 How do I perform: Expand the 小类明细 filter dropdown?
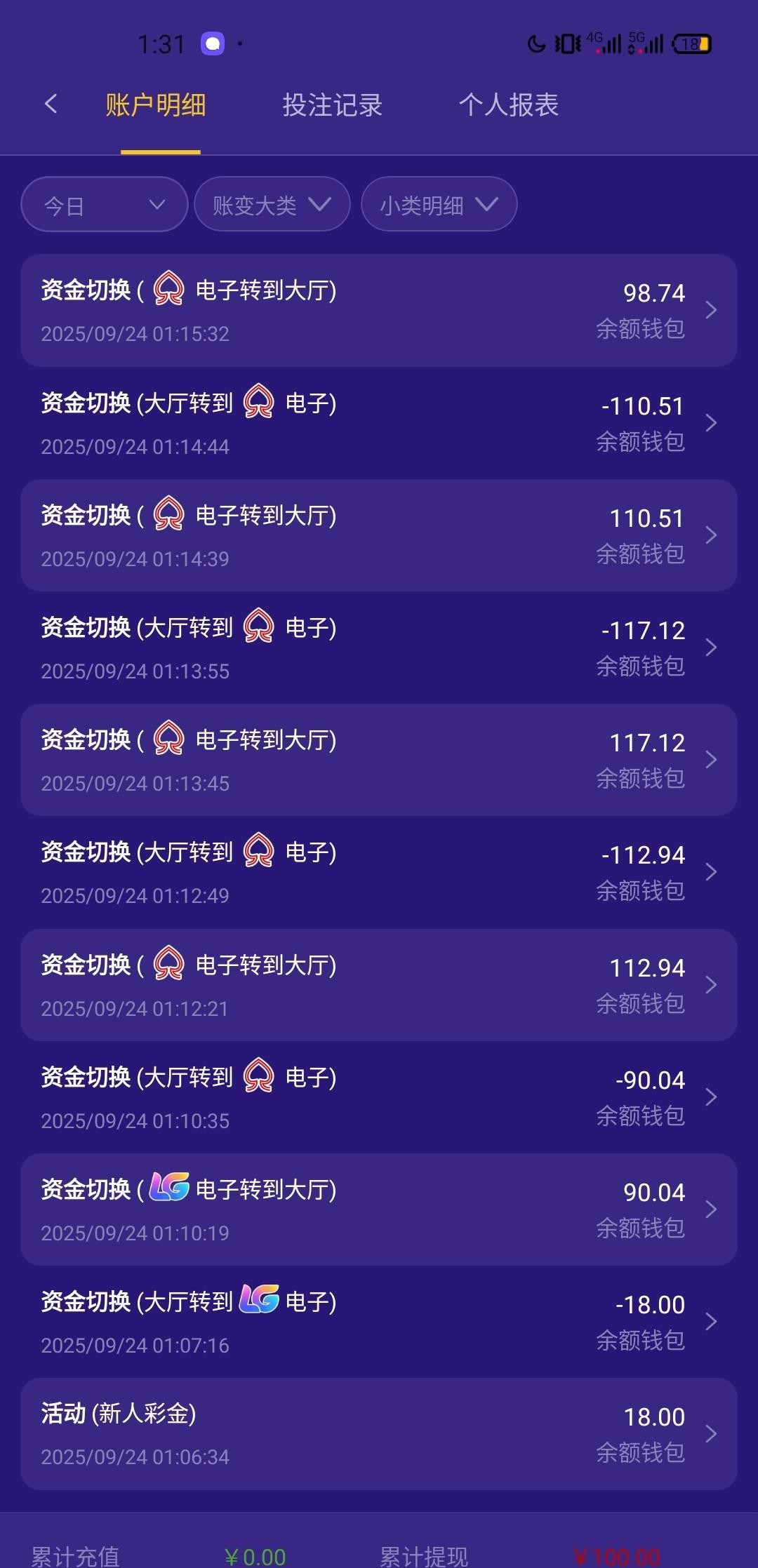pyautogui.click(x=439, y=205)
